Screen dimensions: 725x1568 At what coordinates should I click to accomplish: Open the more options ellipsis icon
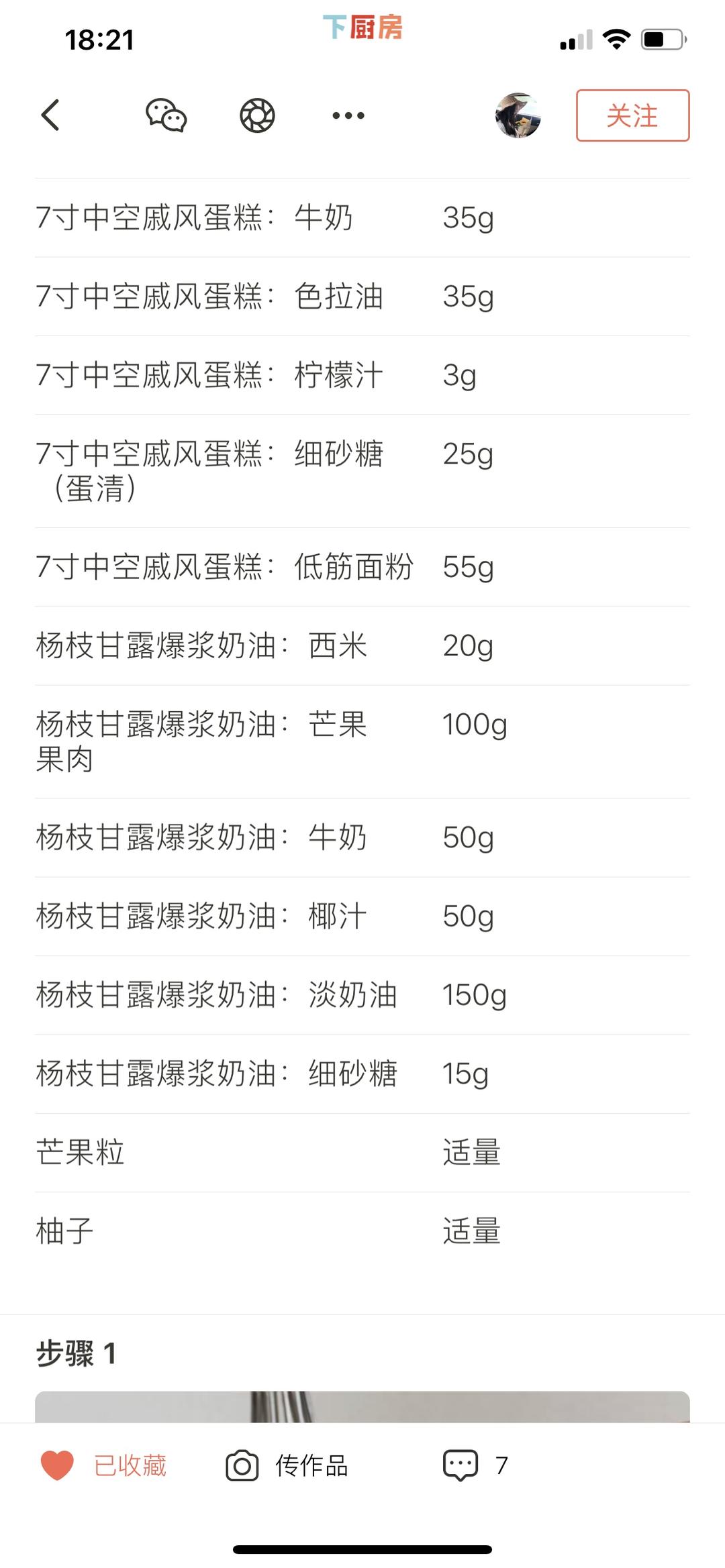click(347, 115)
